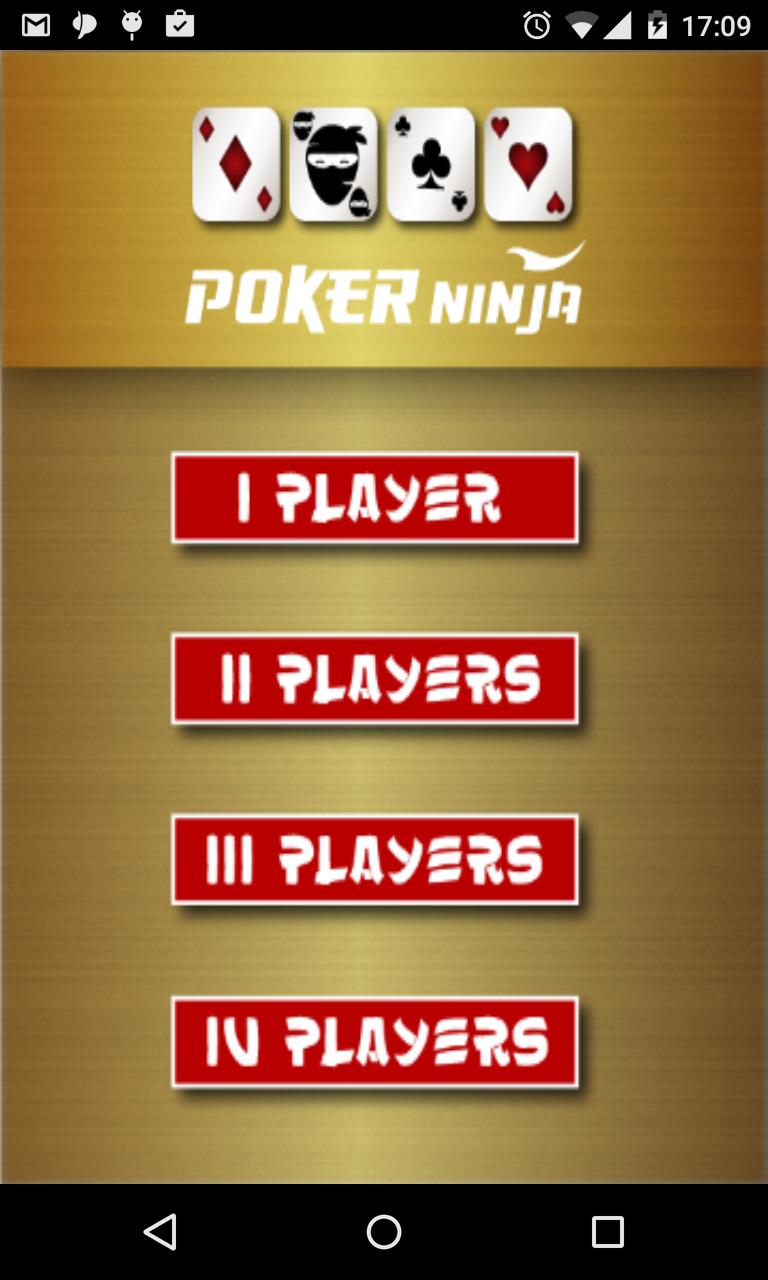Select the II Players mode
Image resolution: width=768 pixels, height=1280 pixels.
[x=374, y=679]
